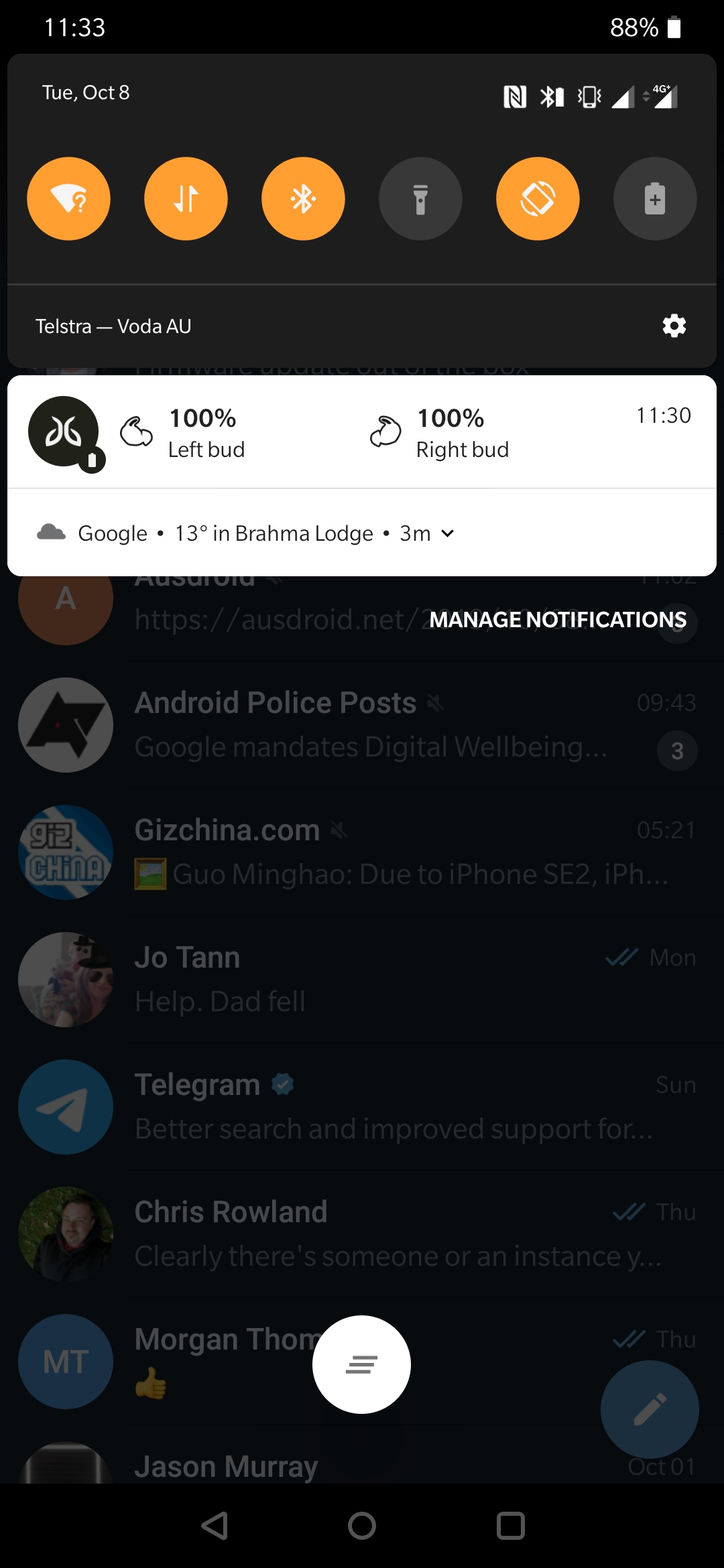Go back using the navigation bar

pyautogui.click(x=215, y=1526)
